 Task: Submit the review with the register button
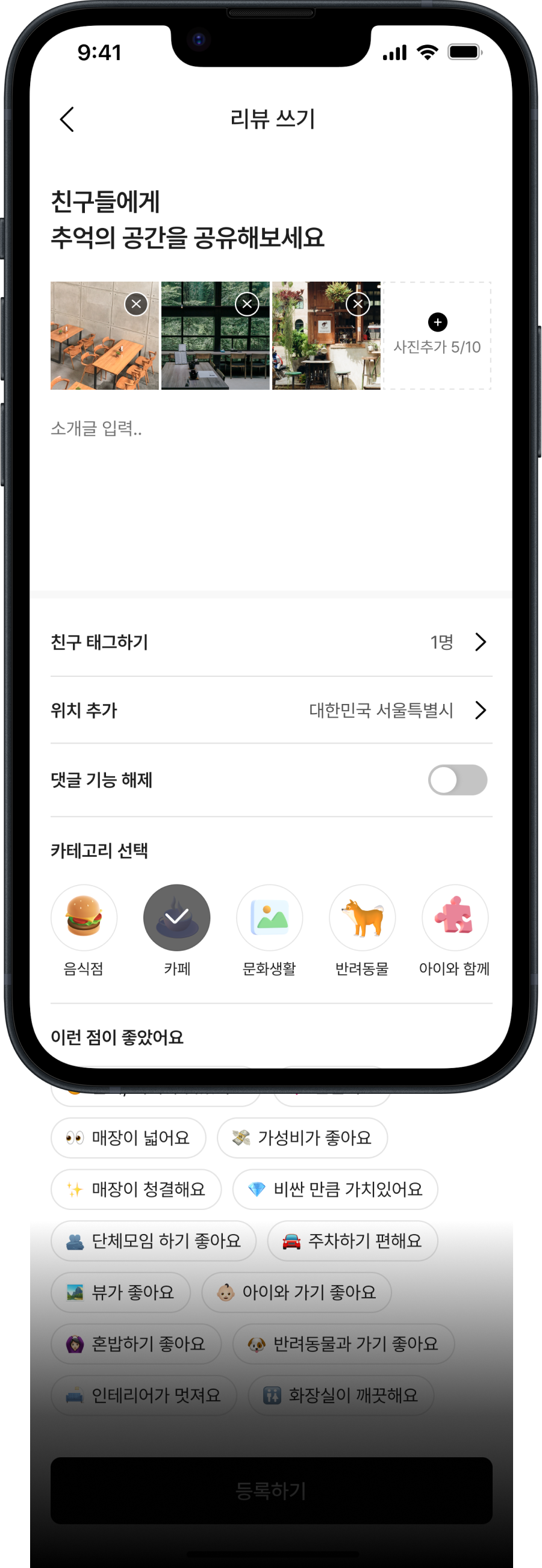271,1490
